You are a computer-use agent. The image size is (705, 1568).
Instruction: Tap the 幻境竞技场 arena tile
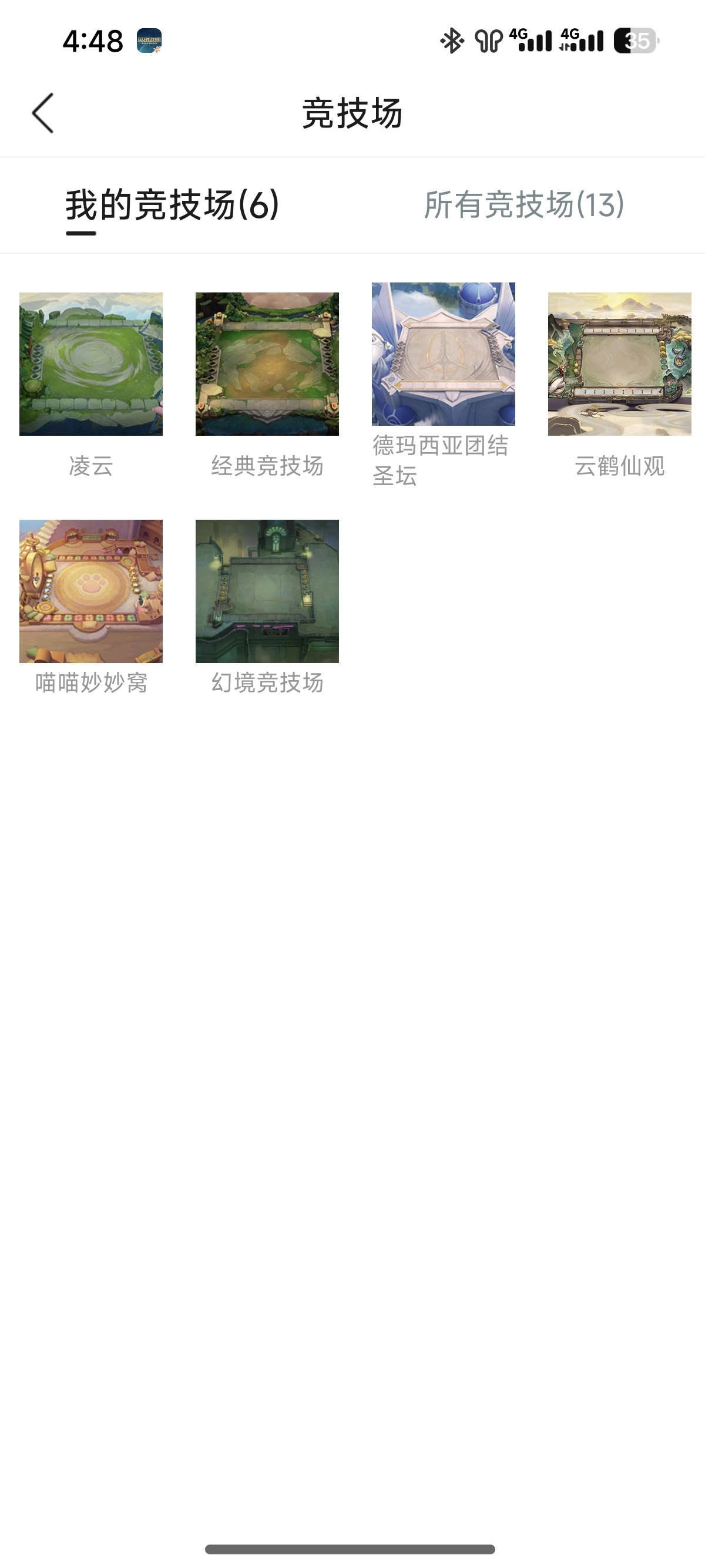[267, 591]
